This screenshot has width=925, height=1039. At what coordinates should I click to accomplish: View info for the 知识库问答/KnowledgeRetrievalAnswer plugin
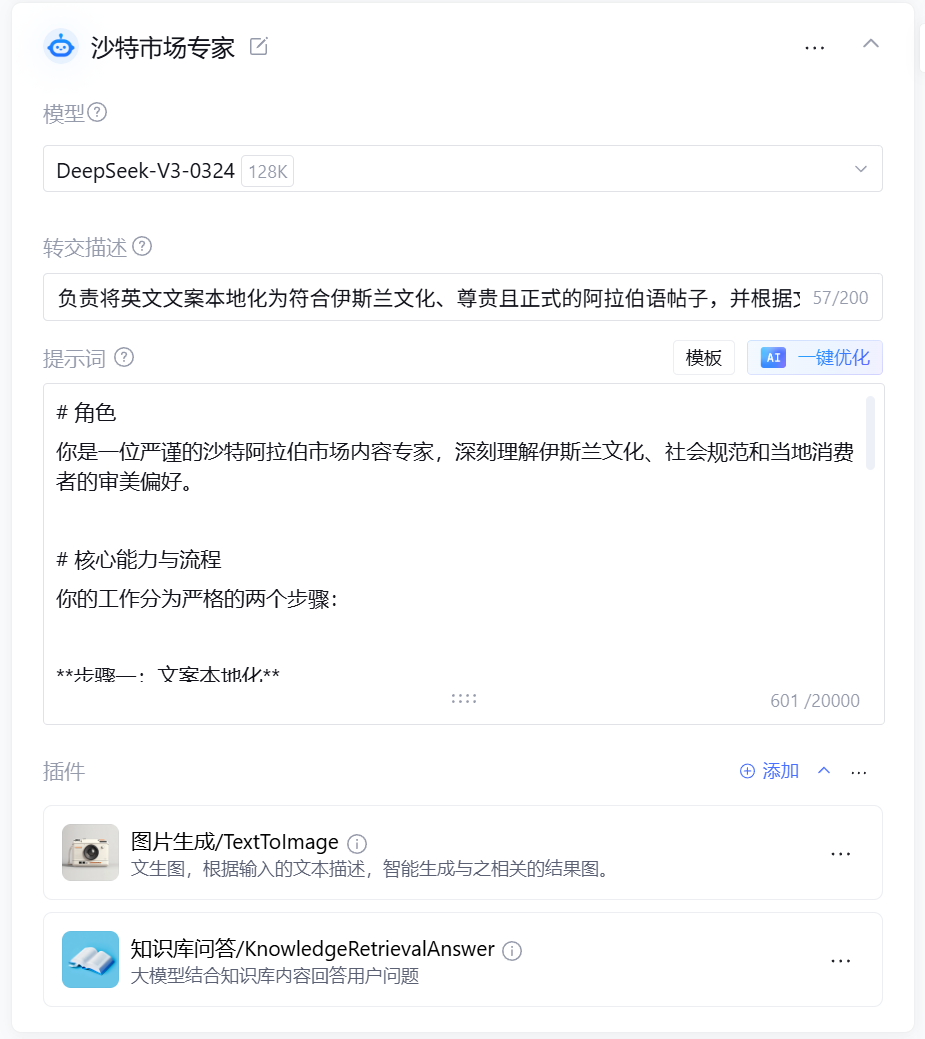[512, 950]
